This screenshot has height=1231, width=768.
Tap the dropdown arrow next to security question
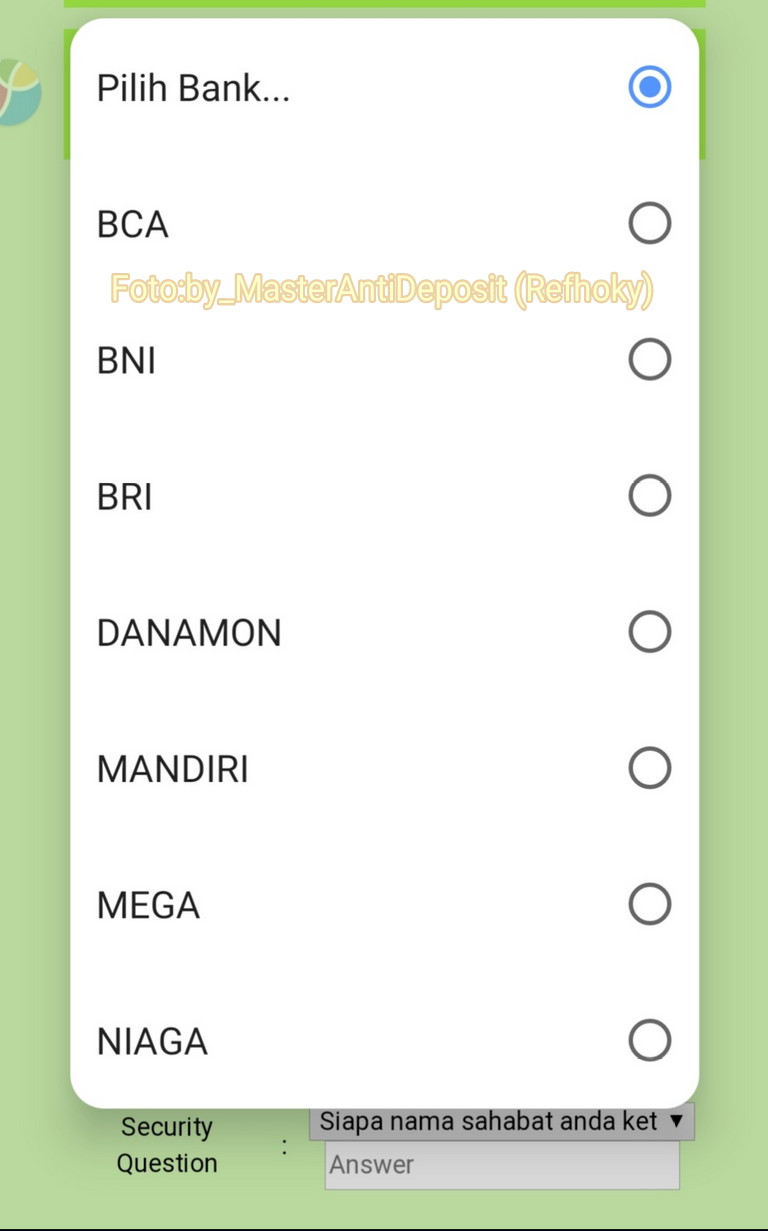coord(679,1120)
